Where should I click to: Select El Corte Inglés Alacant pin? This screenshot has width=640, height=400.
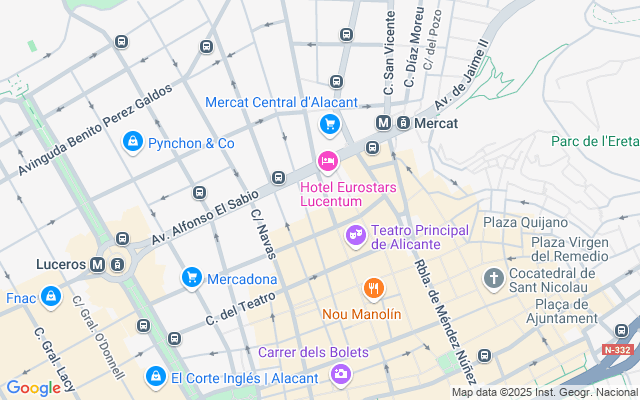pos(154,377)
